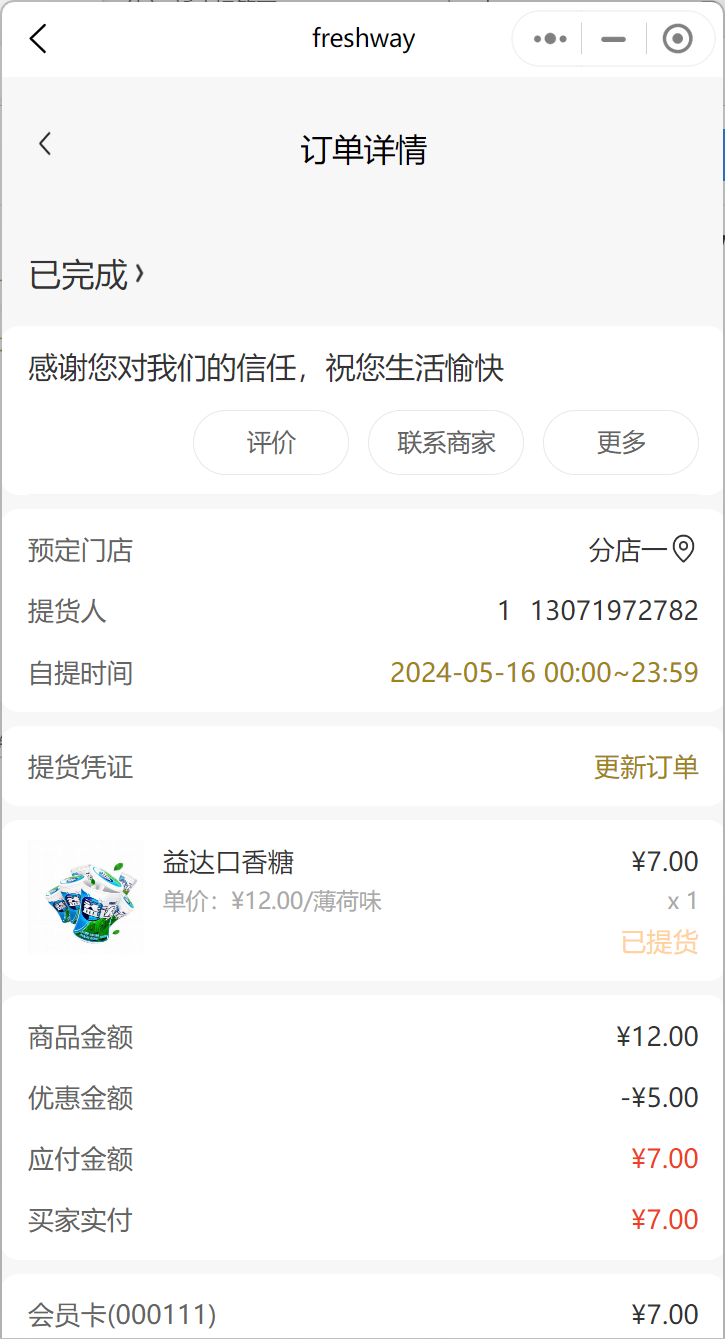This screenshot has height=1339, width=725.
Task: View 分店一 store location
Action: click(x=642, y=549)
